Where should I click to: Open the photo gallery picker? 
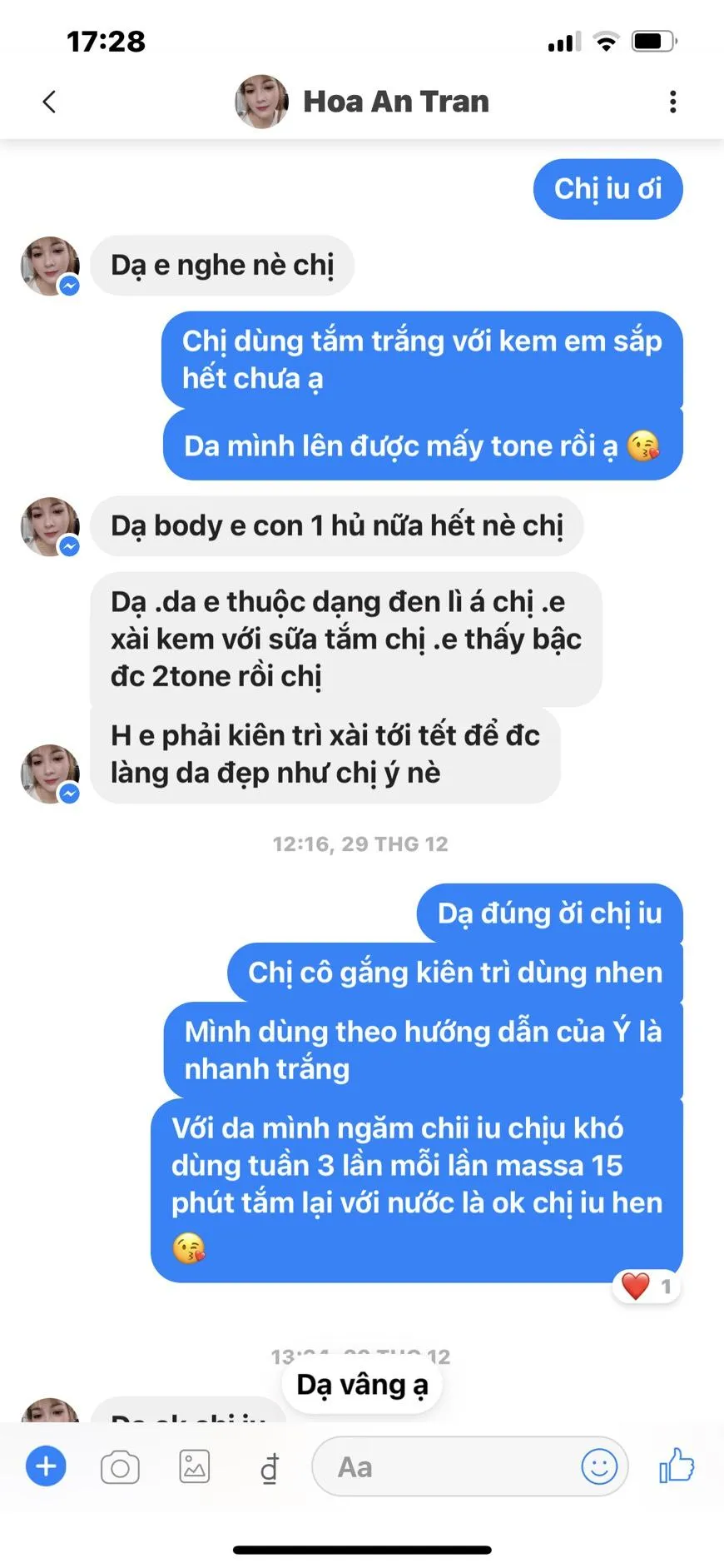point(195,1466)
